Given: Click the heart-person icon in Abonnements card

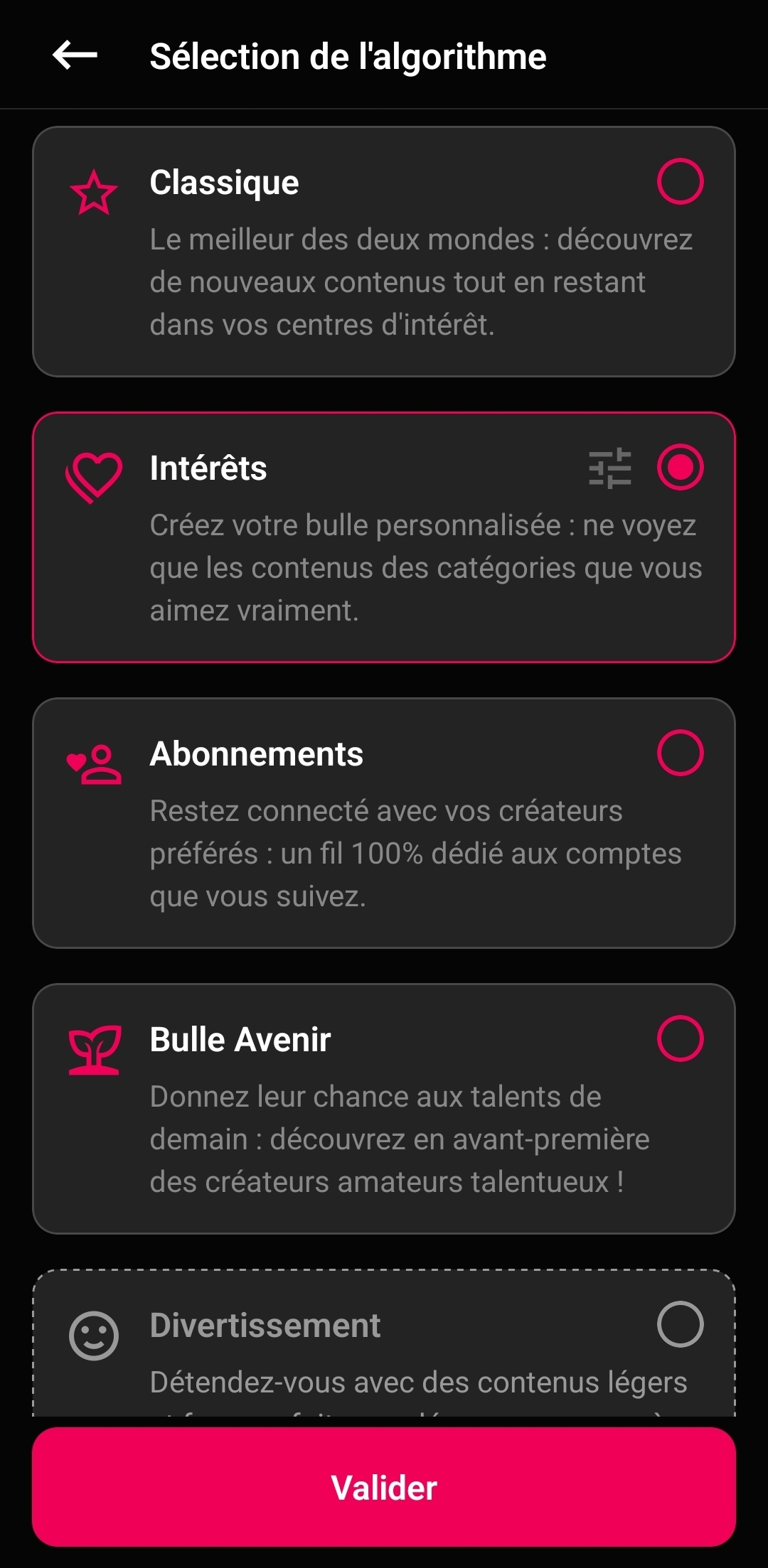Looking at the screenshot, I should [94, 762].
